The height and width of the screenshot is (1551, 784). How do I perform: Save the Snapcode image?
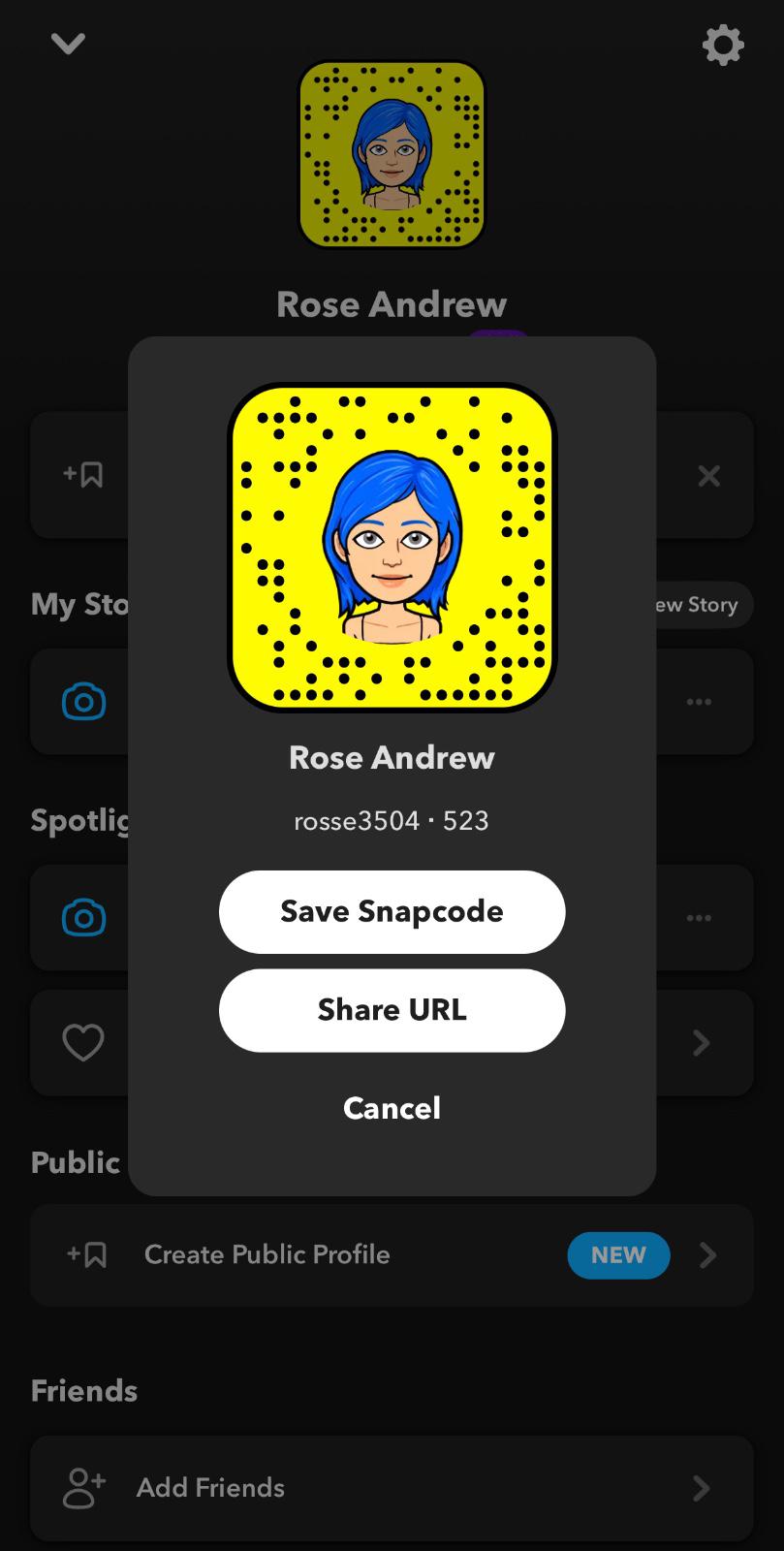click(x=392, y=911)
